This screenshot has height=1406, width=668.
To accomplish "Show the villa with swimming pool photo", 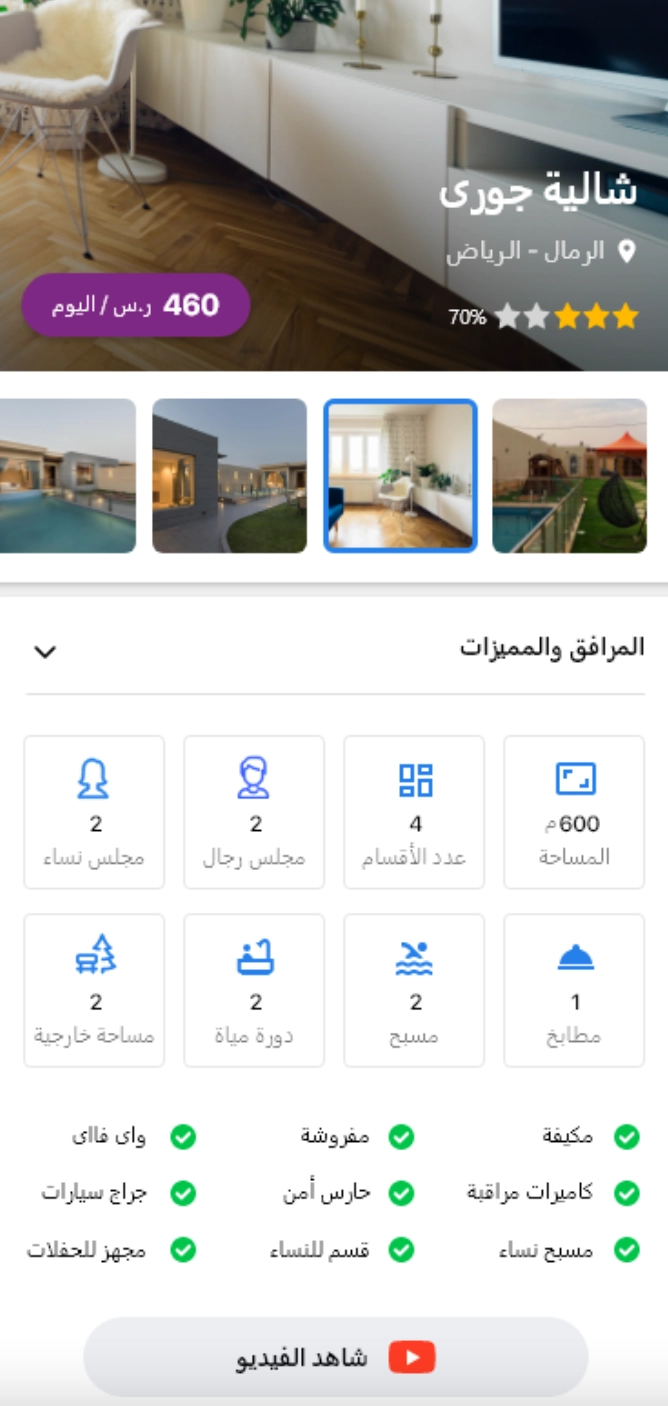I will [x=68, y=476].
